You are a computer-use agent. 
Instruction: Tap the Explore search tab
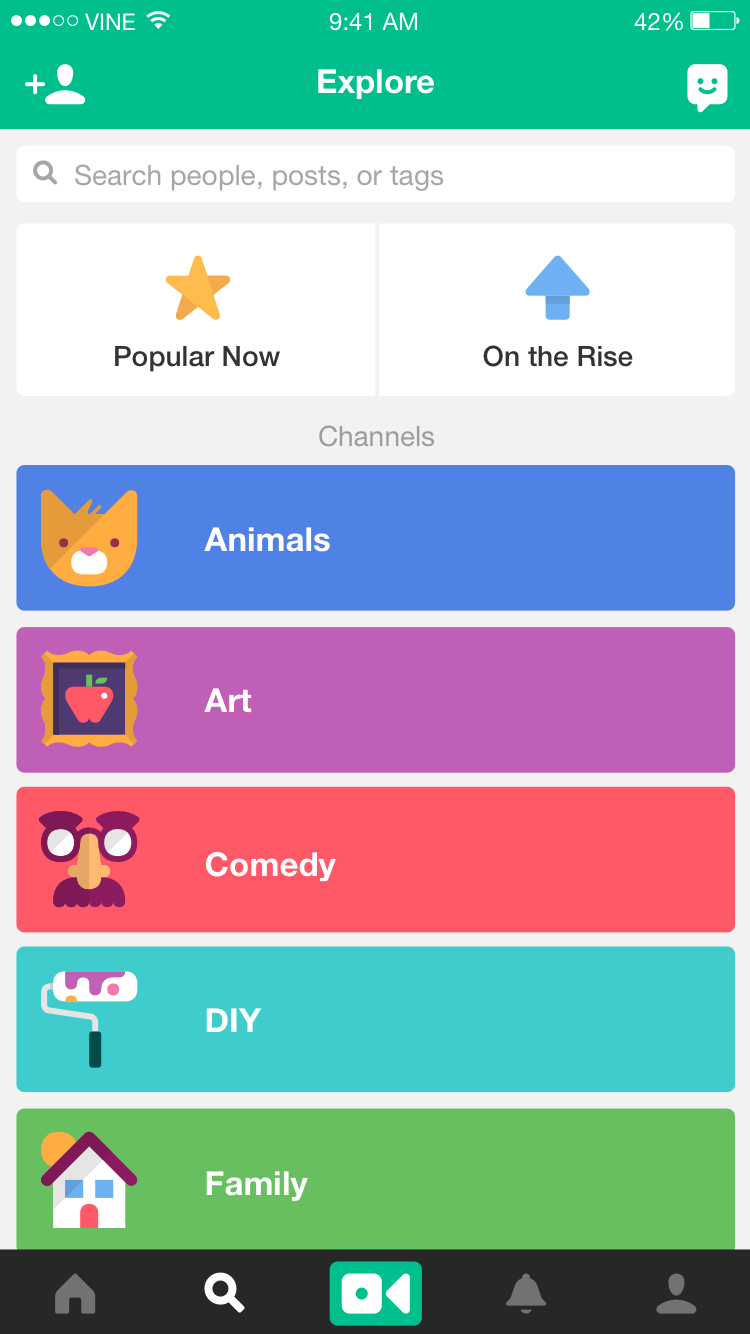point(224,1293)
